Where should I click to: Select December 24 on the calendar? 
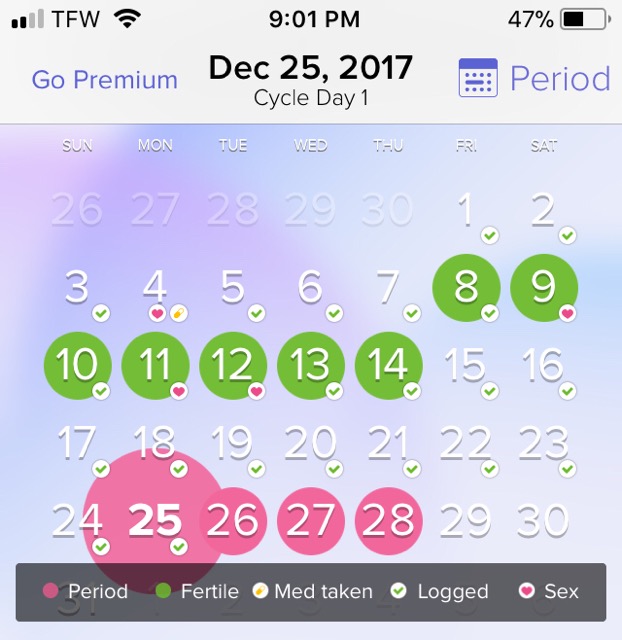pyautogui.click(x=75, y=520)
